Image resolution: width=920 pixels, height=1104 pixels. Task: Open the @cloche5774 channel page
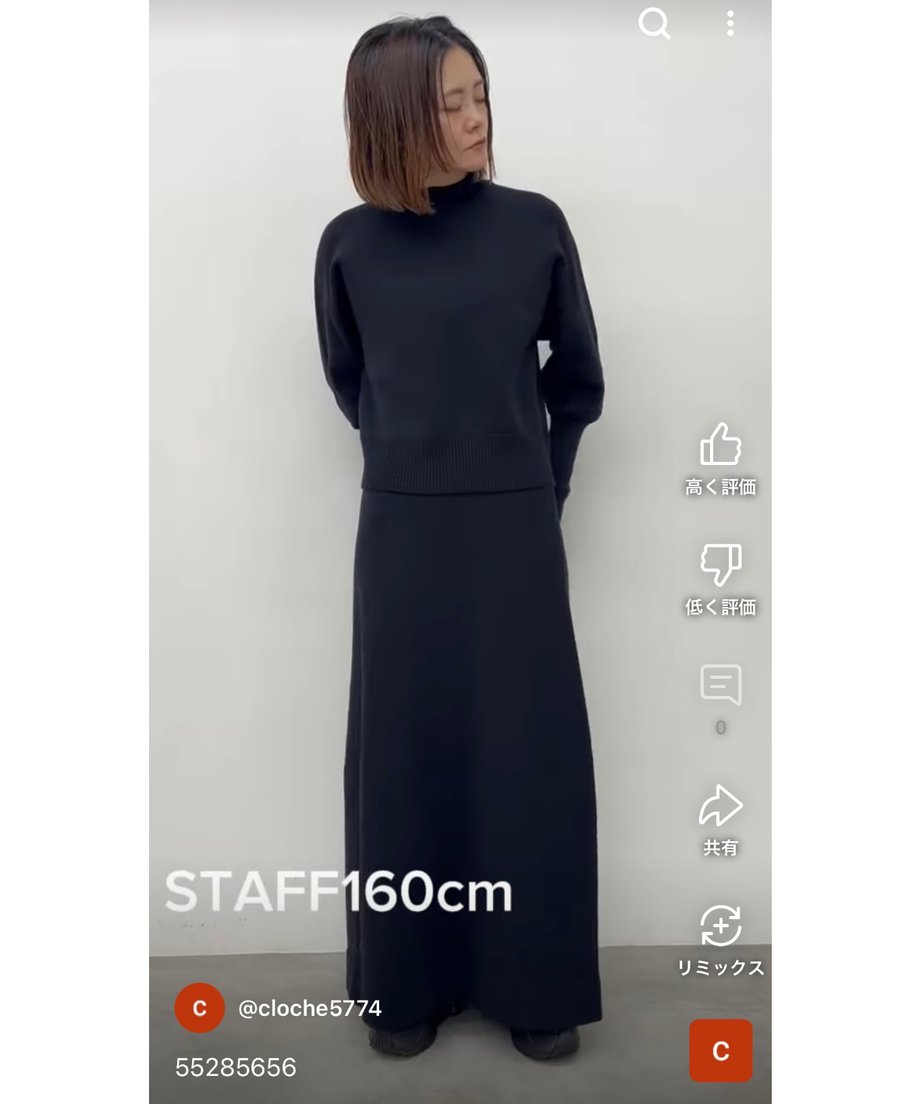tap(309, 1008)
